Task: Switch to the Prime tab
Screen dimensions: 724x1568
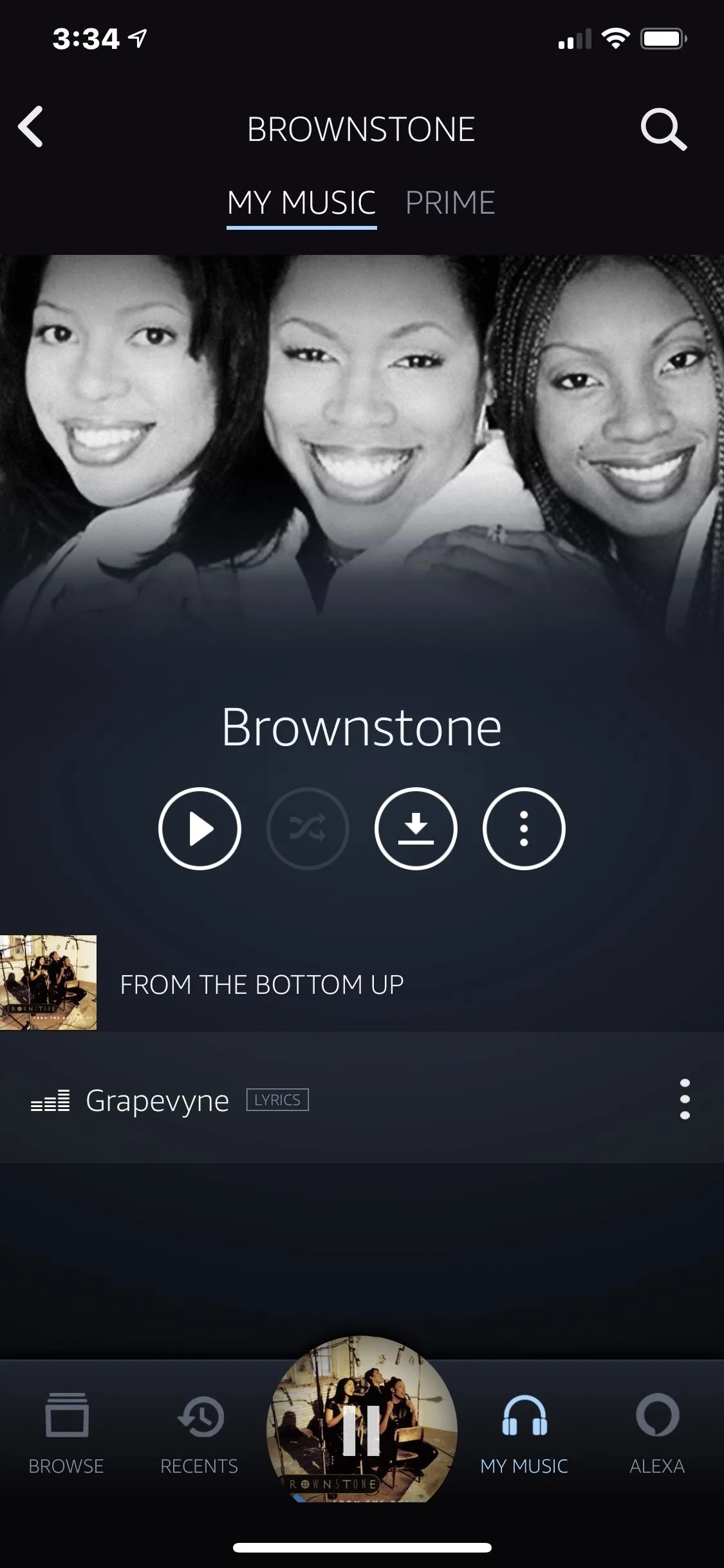Action: pos(450,203)
